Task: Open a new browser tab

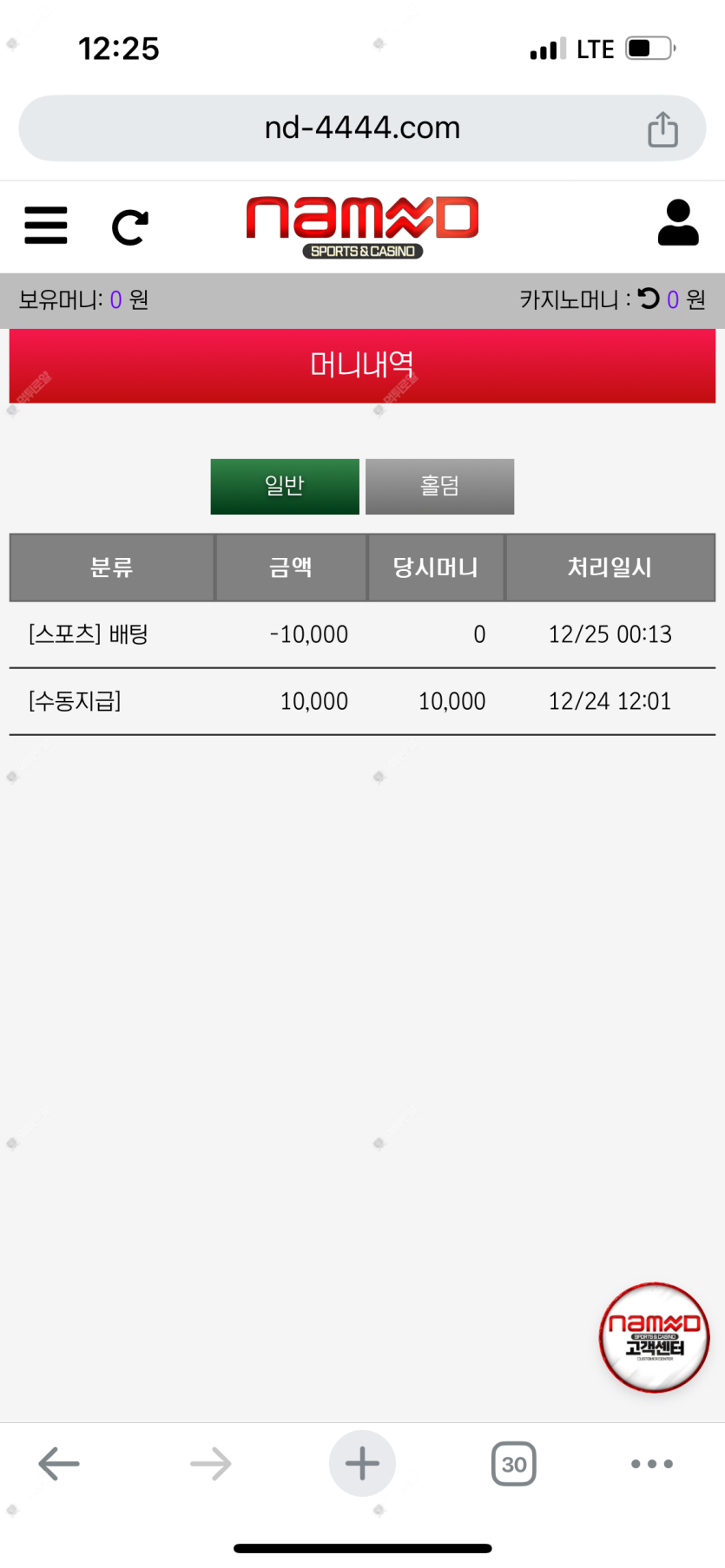Action: tap(362, 1463)
